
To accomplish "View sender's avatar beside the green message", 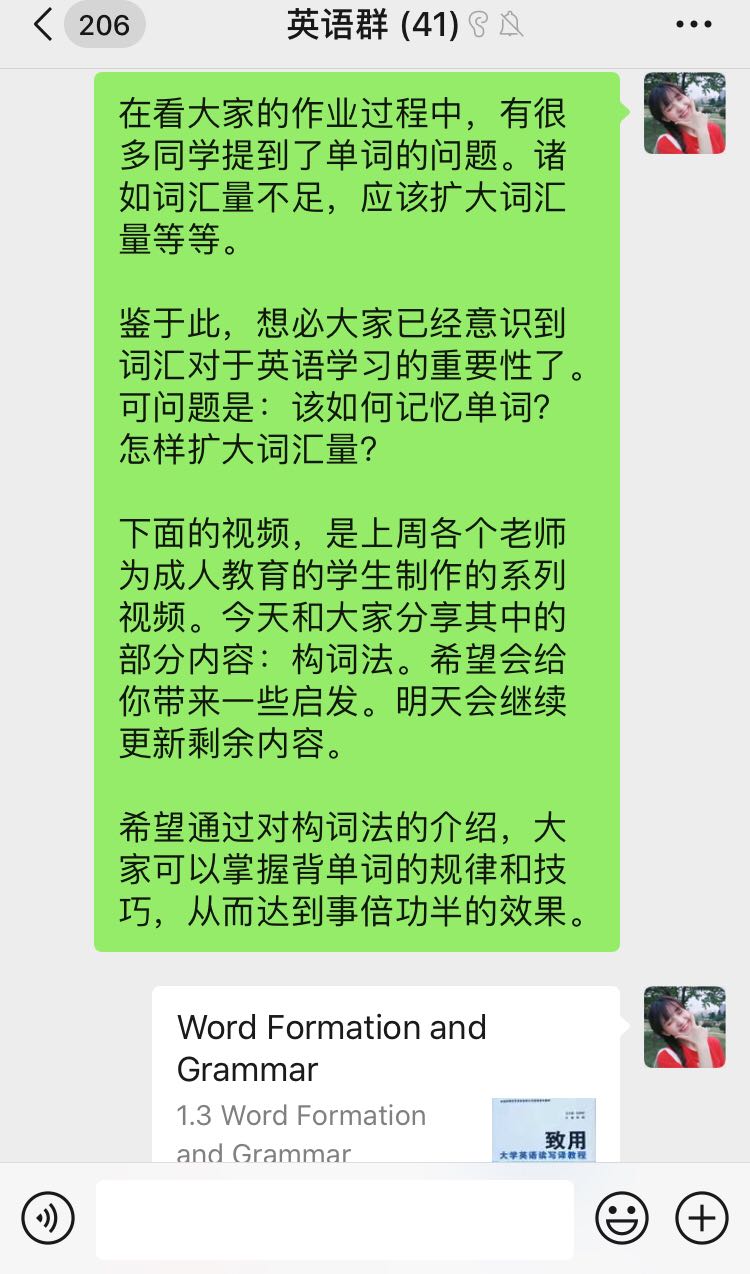I will click(684, 113).
